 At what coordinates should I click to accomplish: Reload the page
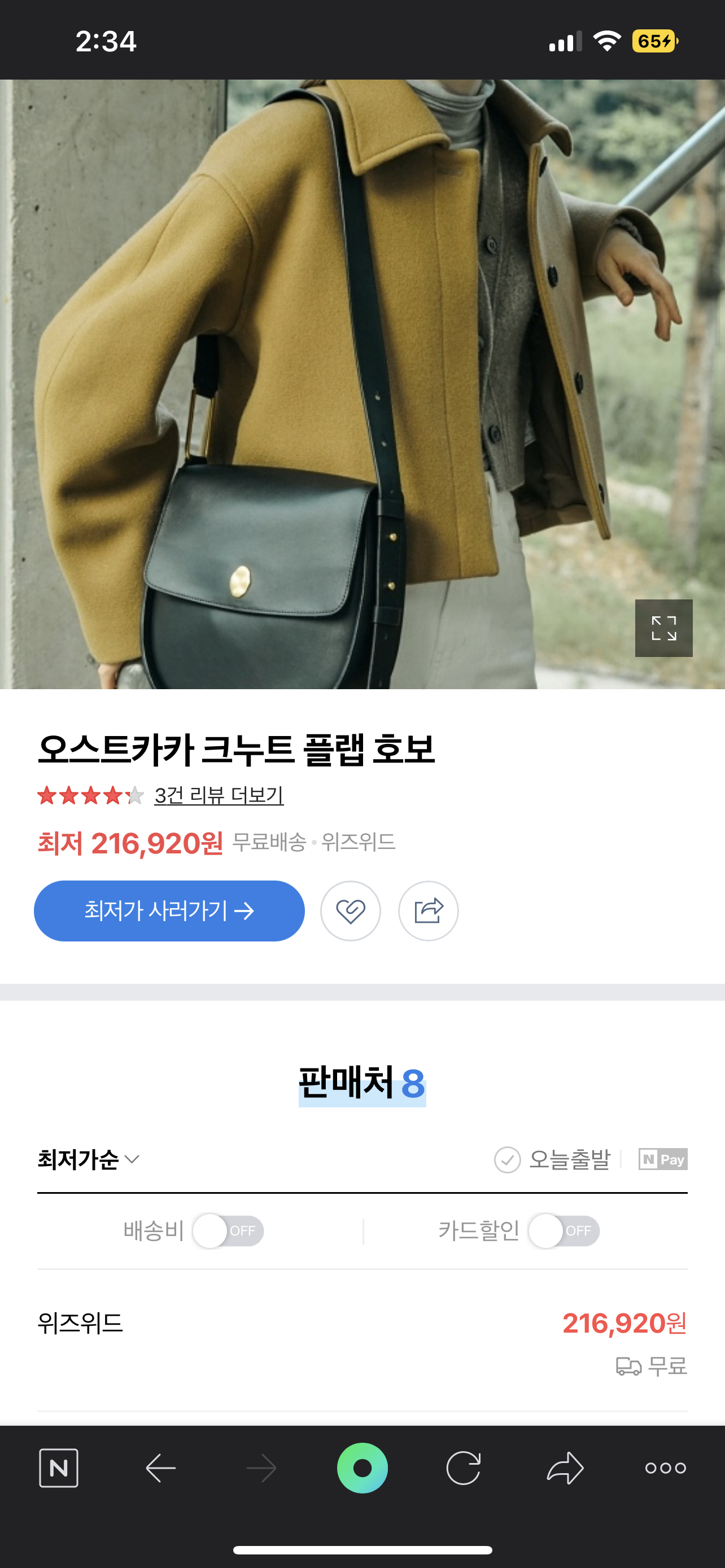pos(463,1468)
